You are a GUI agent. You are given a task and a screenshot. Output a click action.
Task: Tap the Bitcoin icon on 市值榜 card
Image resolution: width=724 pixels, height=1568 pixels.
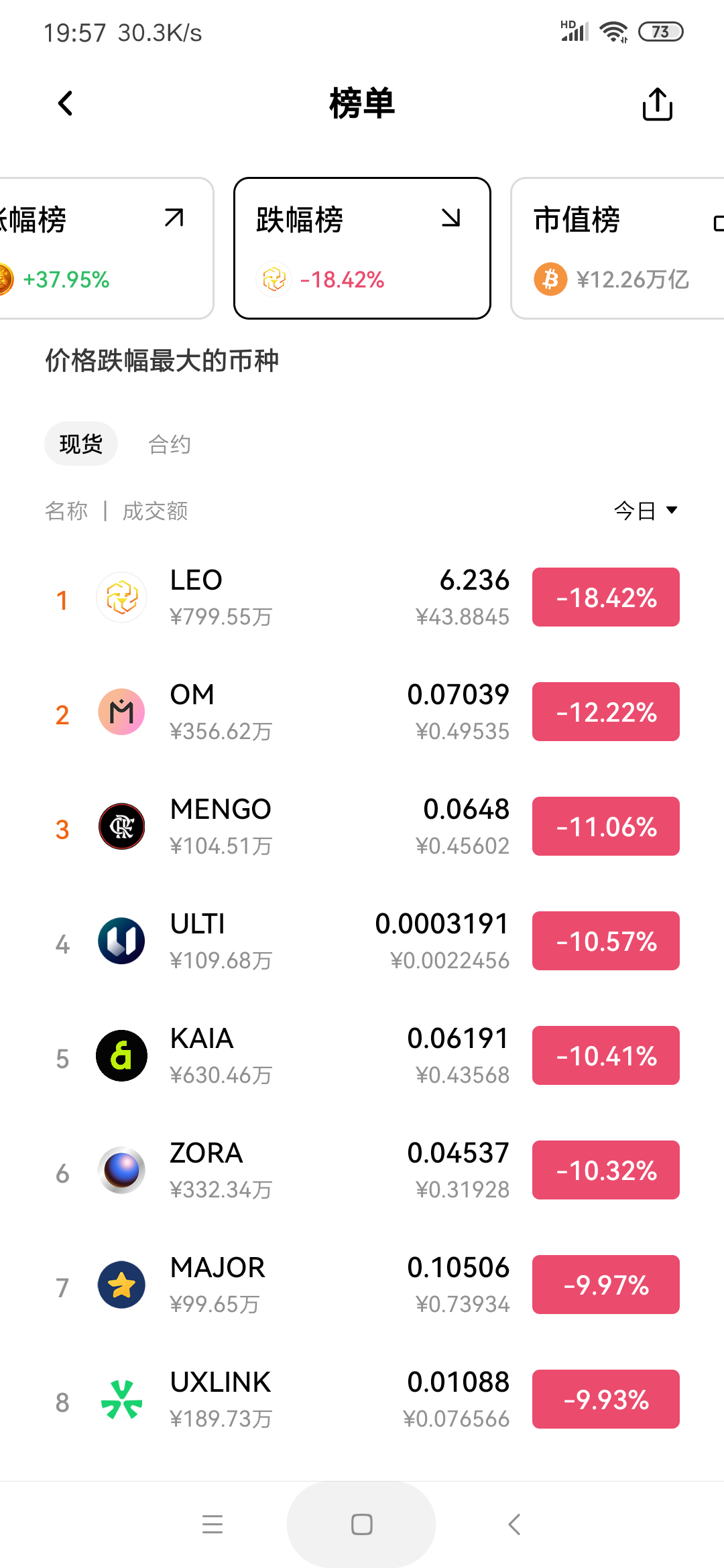(x=551, y=279)
